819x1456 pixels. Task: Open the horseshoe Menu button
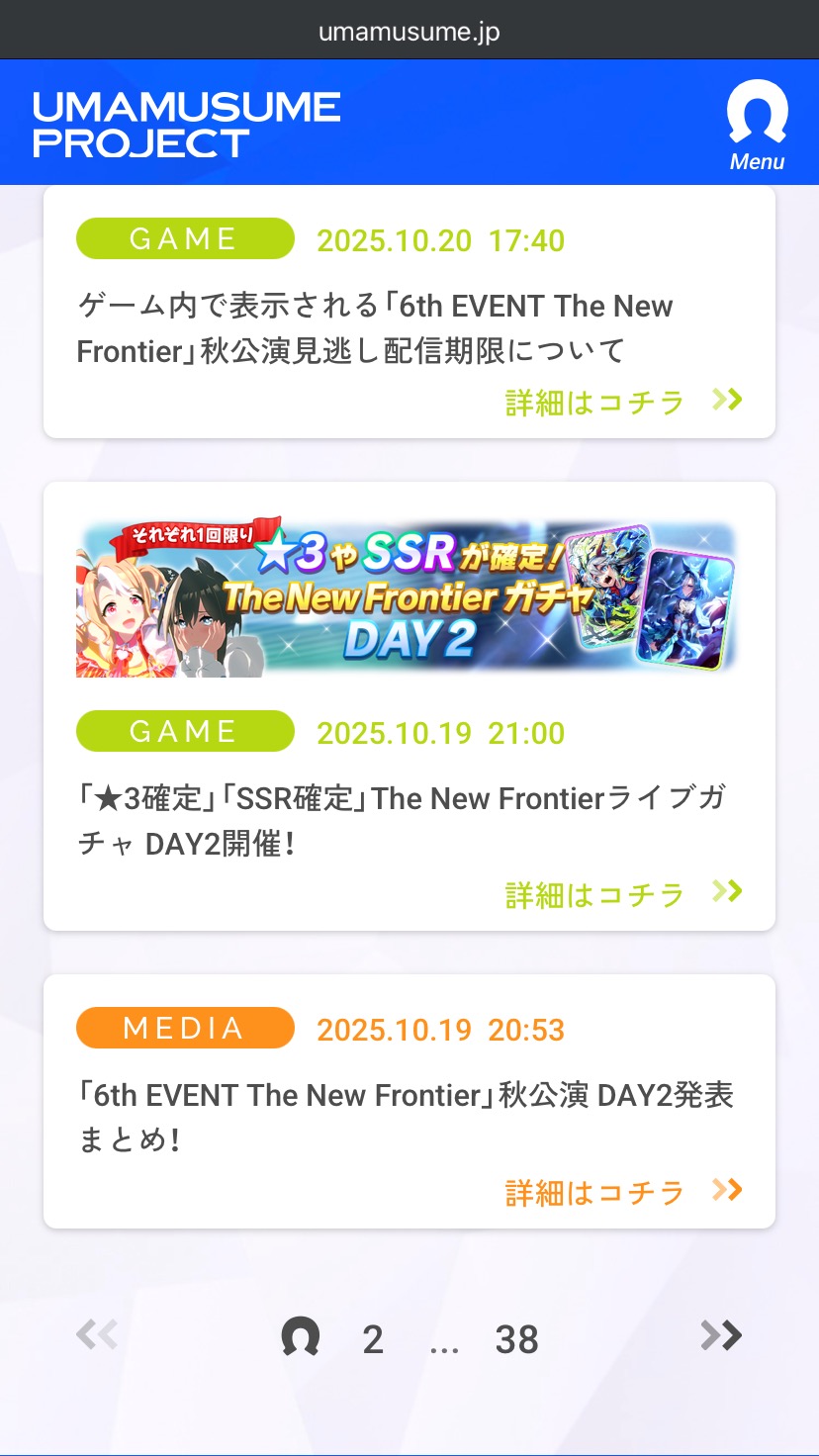point(757,125)
